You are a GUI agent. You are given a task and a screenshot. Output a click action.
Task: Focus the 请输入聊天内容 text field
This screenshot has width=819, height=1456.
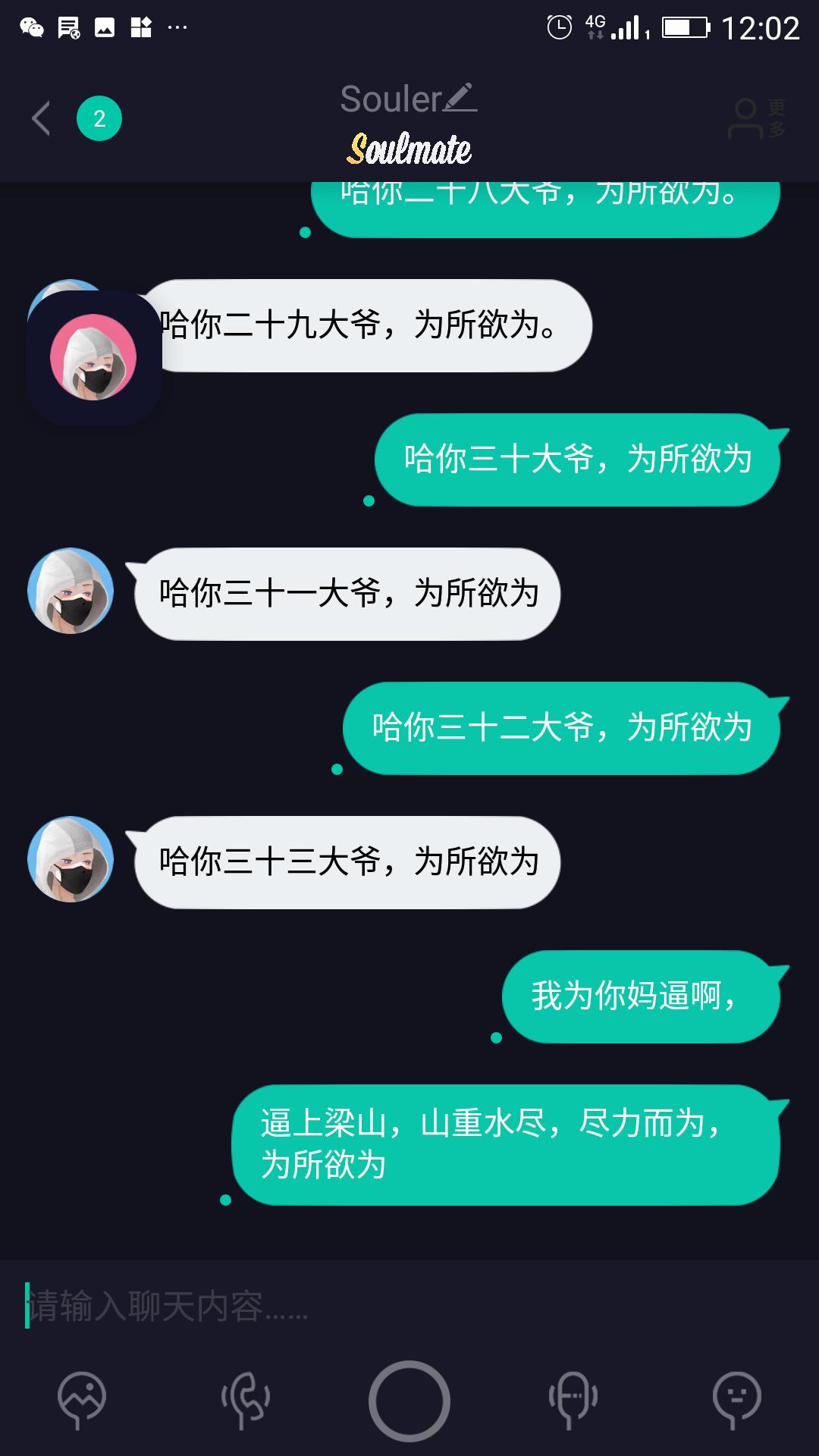(x=409, y=1306)
